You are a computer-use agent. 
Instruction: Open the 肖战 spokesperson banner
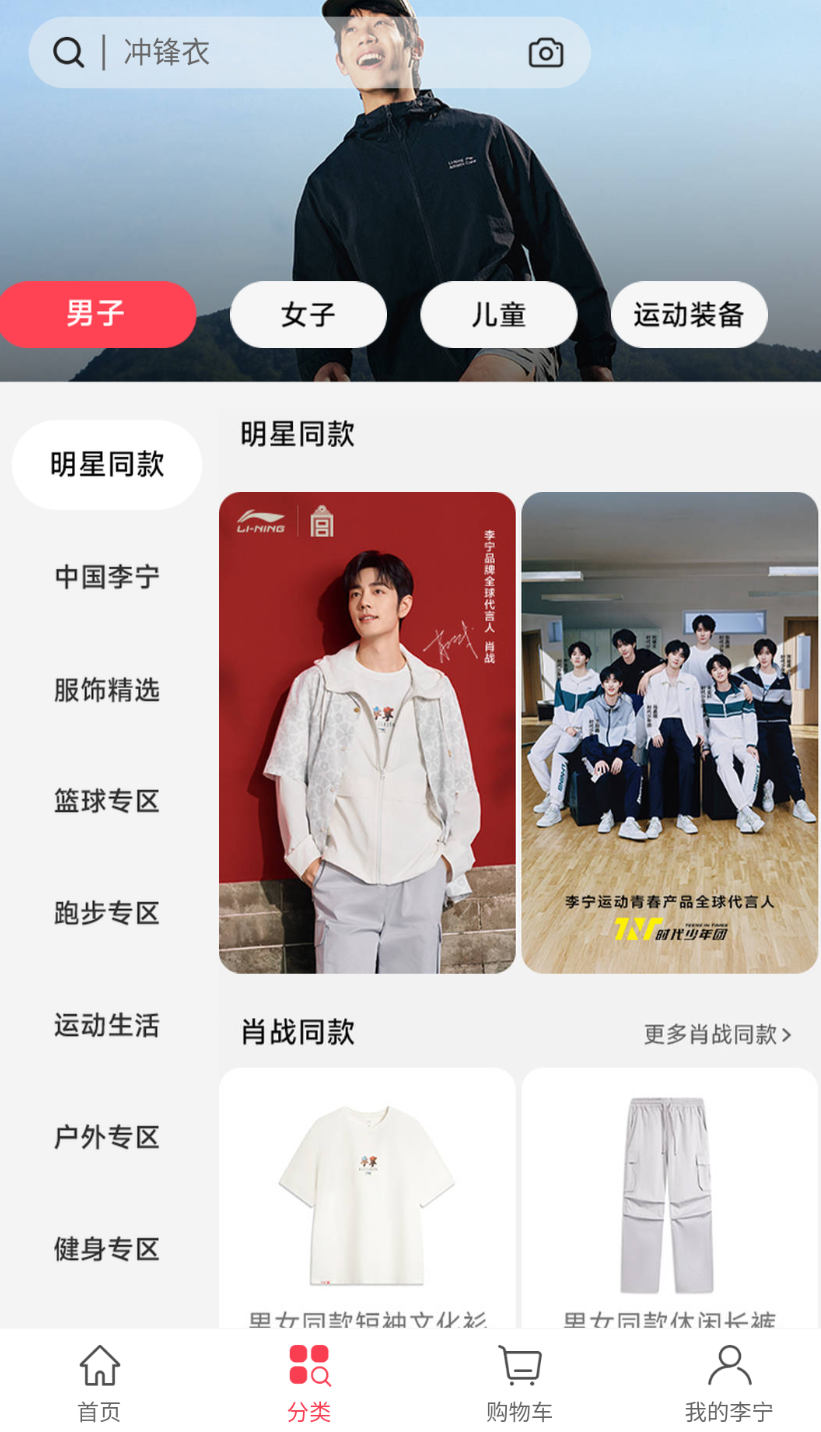(x=367, y=732)
